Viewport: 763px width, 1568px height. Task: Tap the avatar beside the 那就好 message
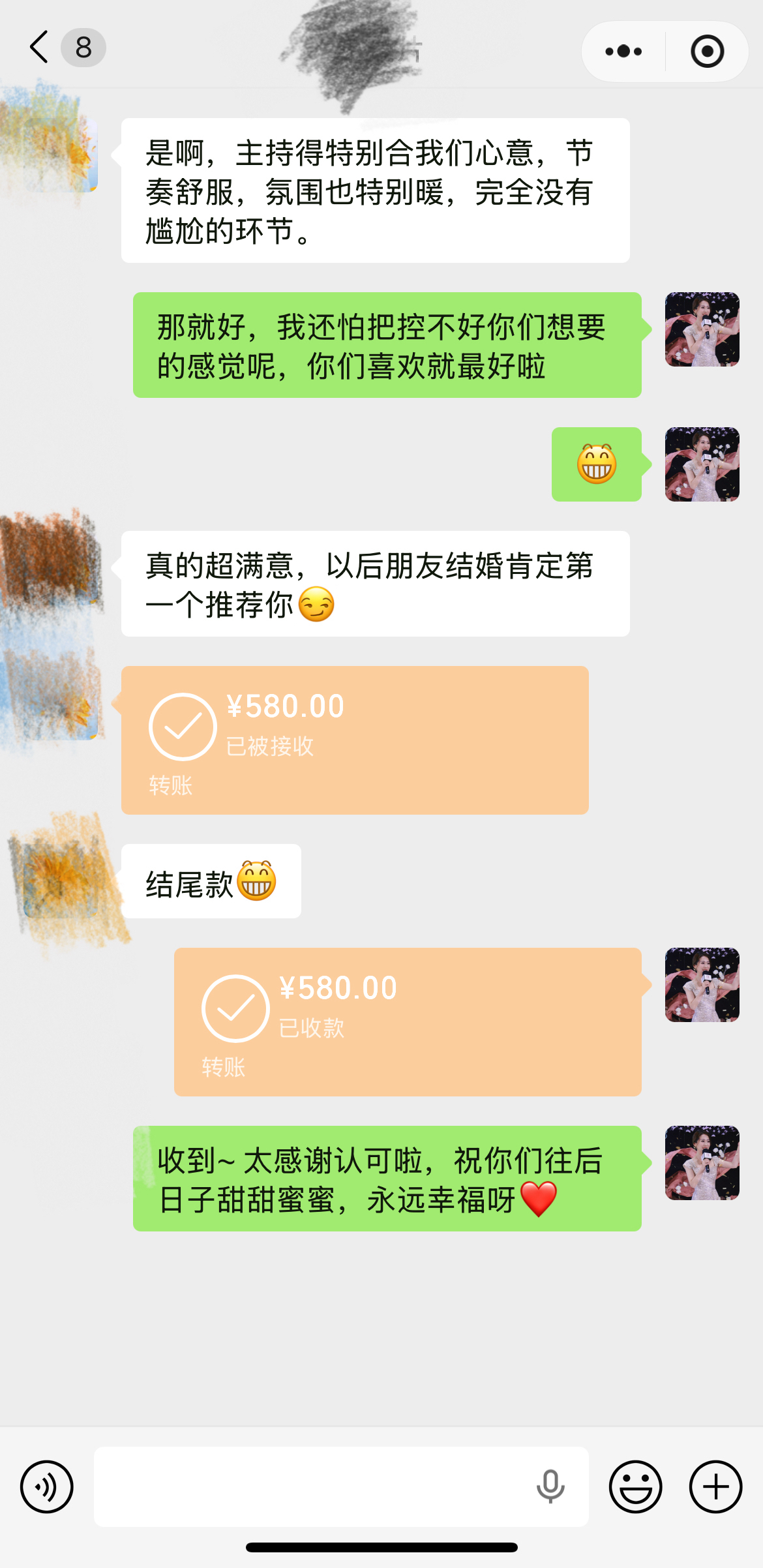[x=702, y=329]
